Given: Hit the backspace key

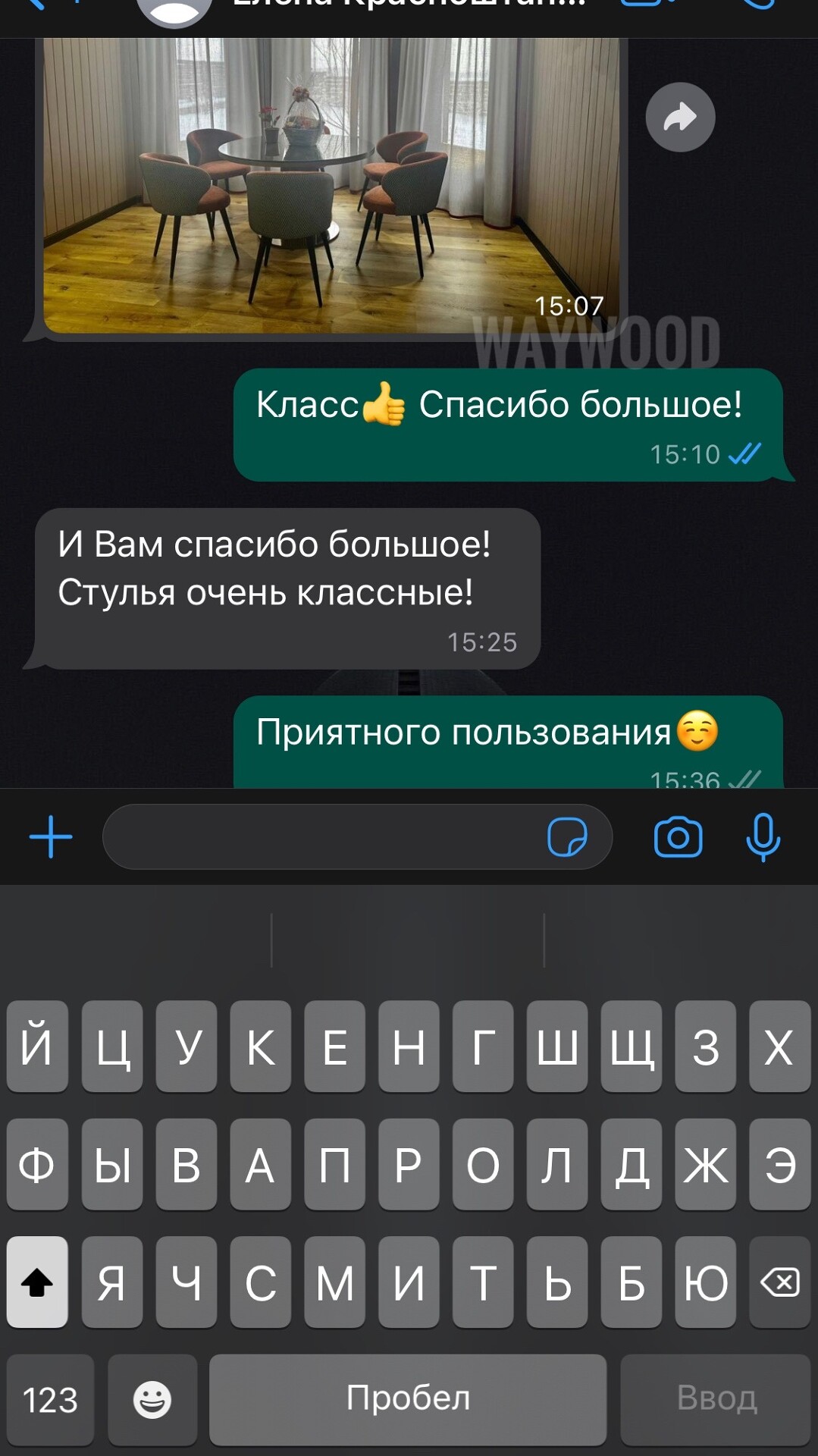Looking at the screenshot, I should (780, 1282).
